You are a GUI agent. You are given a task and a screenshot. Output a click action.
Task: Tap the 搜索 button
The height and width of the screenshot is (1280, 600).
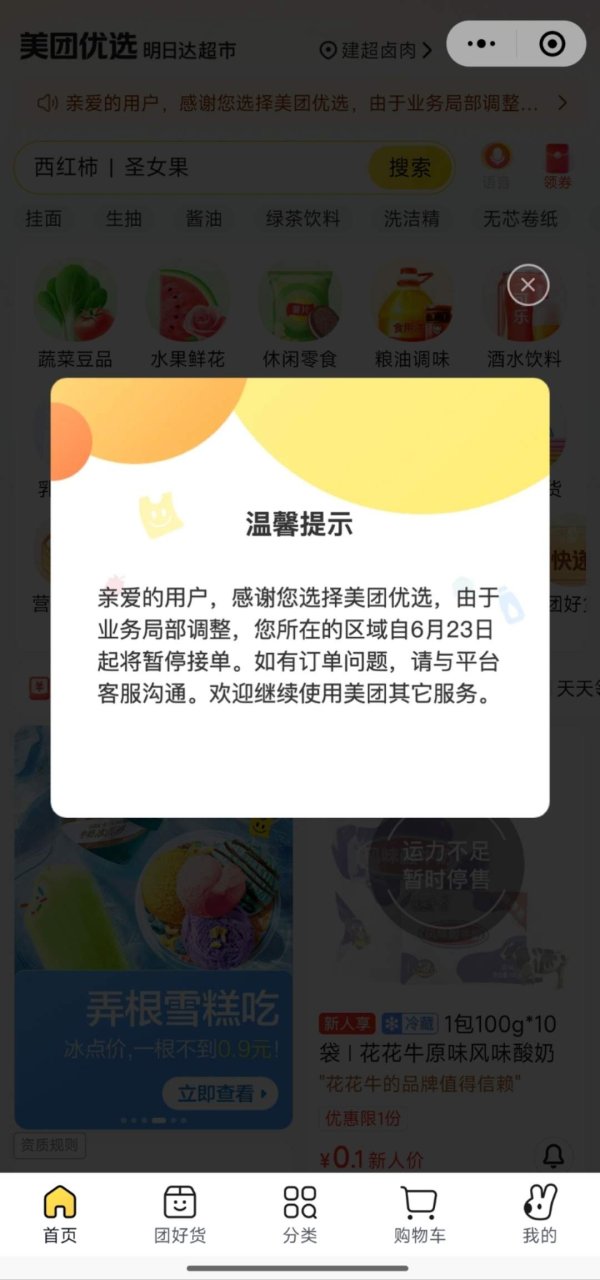(x=410, y=168)
